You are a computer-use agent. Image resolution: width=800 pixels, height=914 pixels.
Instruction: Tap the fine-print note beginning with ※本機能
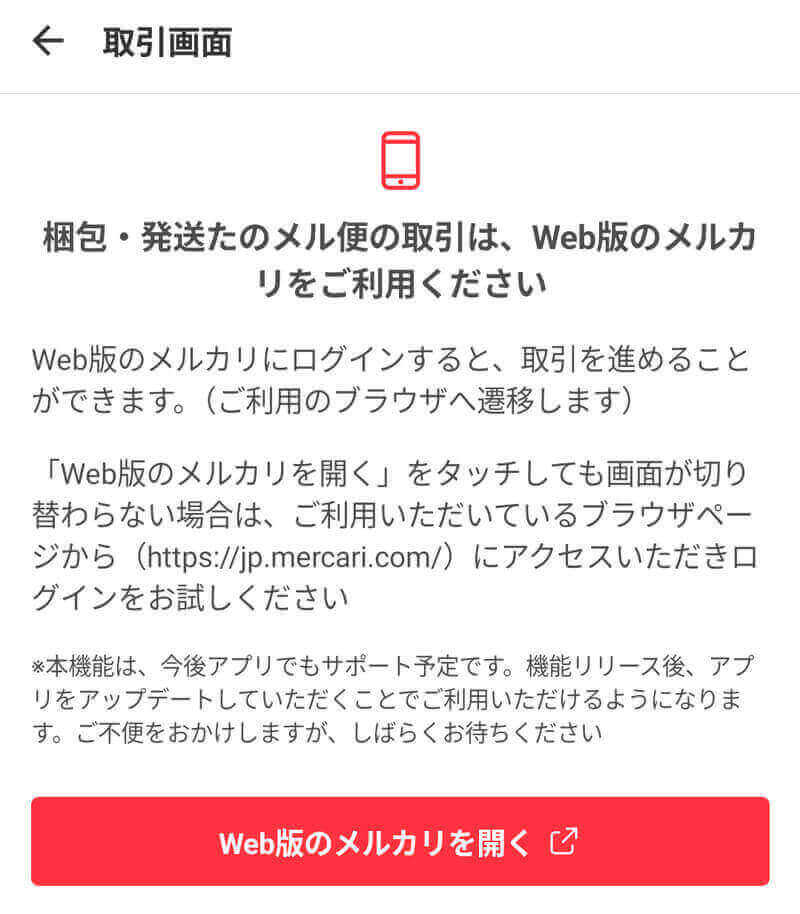click(400, 692)
